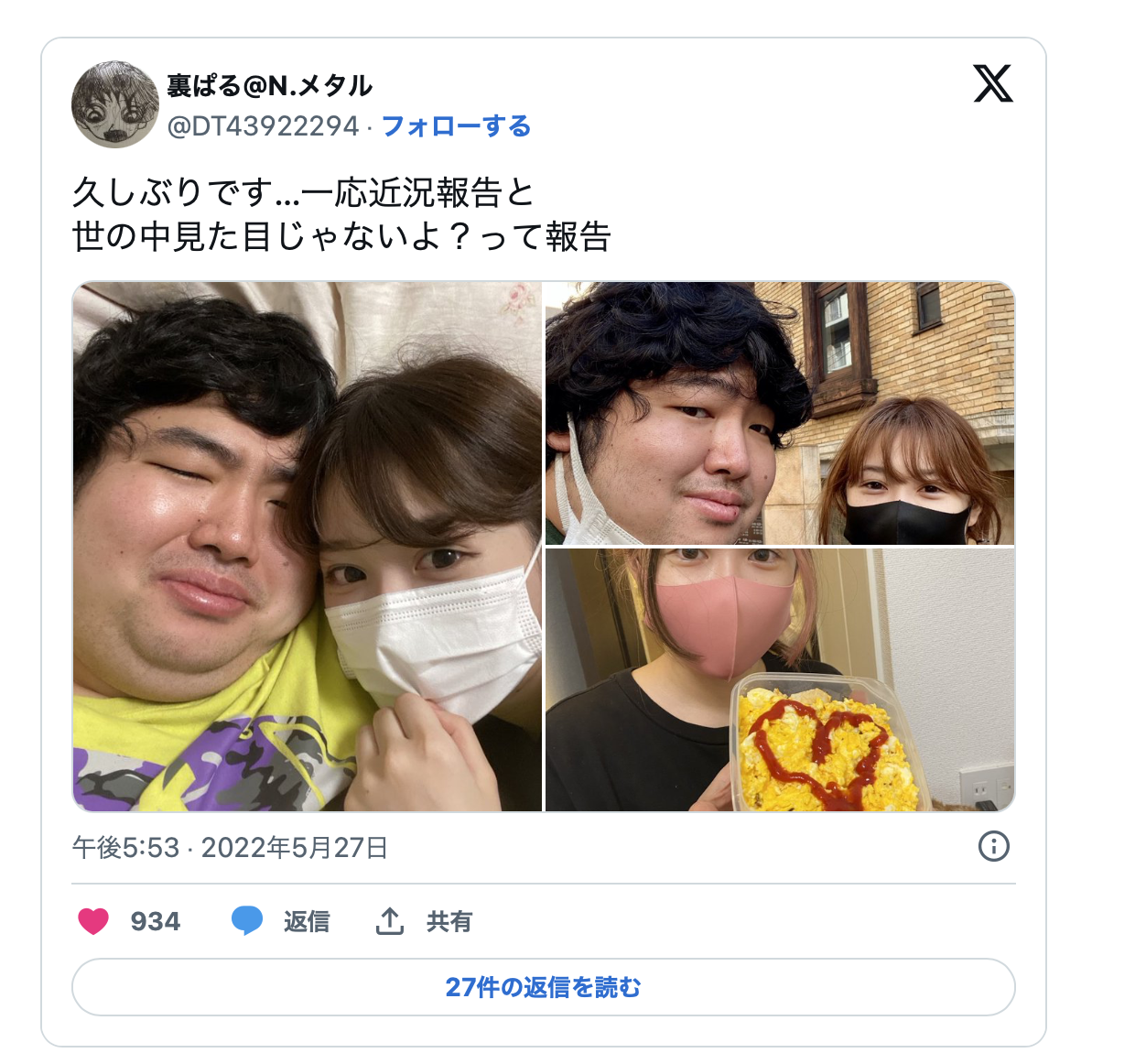The width and height of the screenshot is (1146, 1064).
Task: Open the X logo link
Action: [993, 84]
